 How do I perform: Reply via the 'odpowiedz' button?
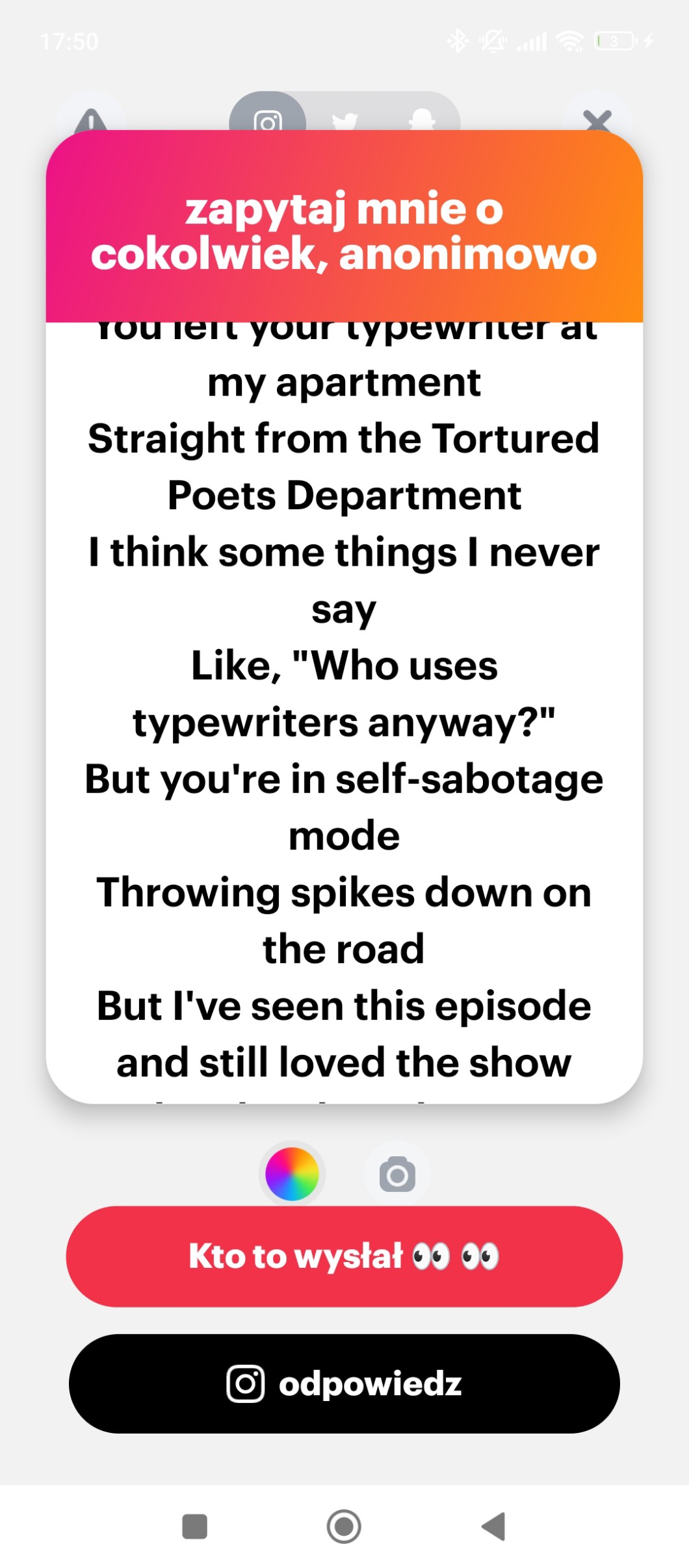coord(344,1384)
